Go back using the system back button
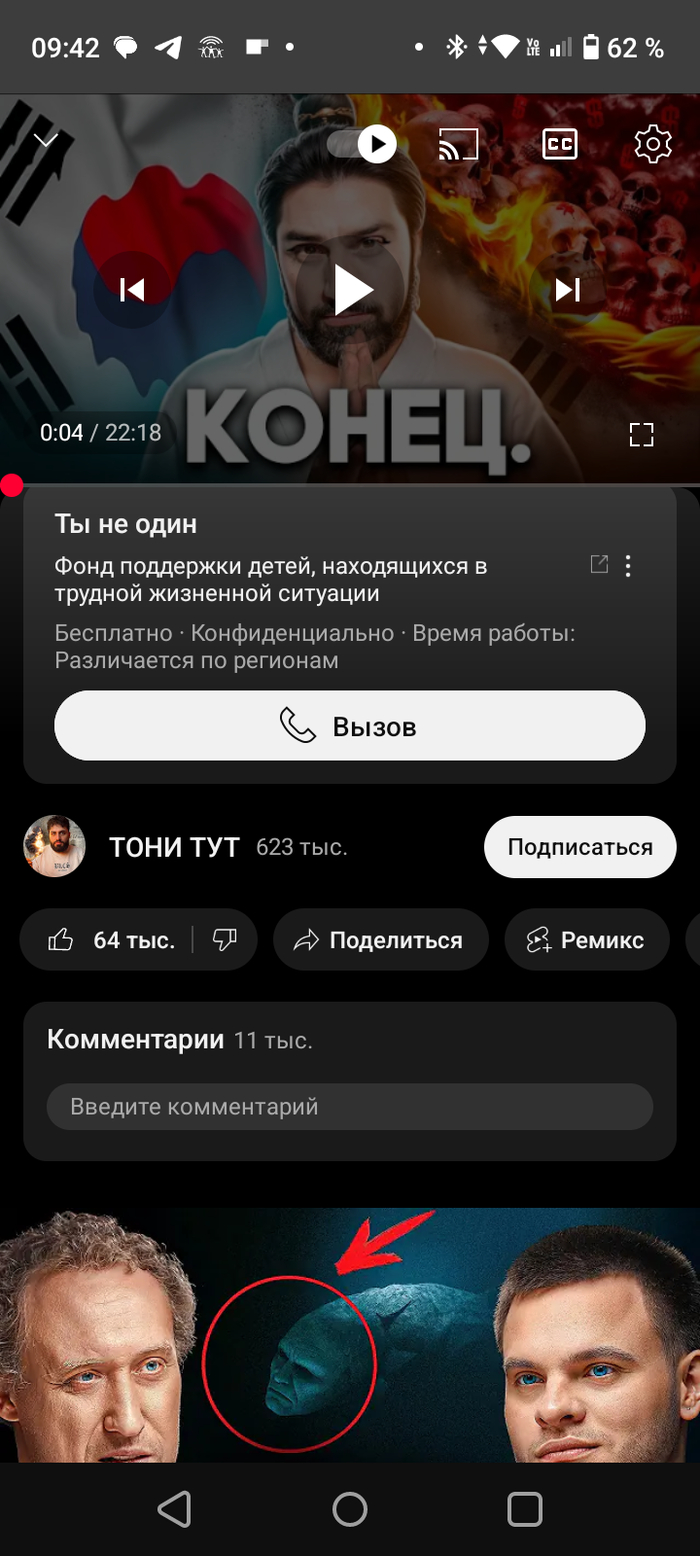700x1556 pixels. pos(174,1508)
